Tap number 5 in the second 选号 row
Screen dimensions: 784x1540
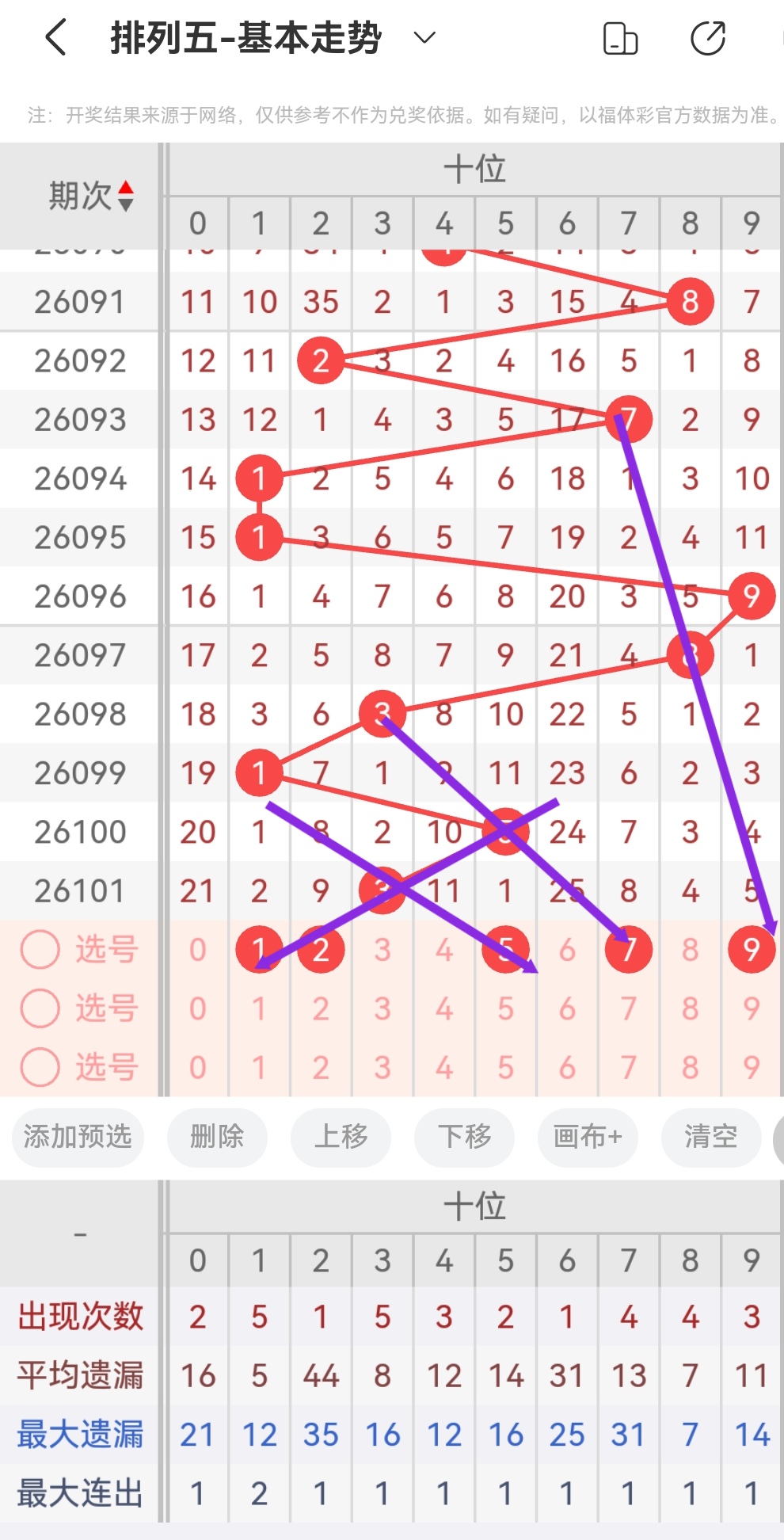(x=505, y=1008)
